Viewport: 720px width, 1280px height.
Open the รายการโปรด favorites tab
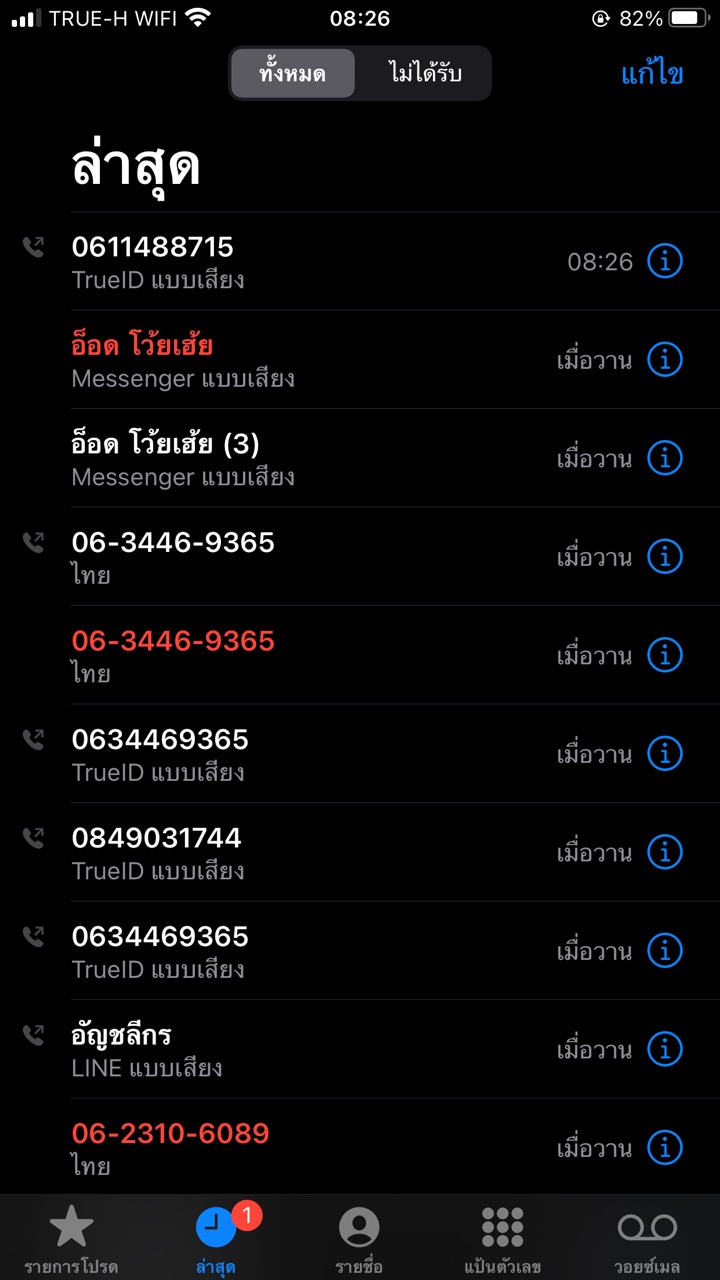[x=71, y=1238]
